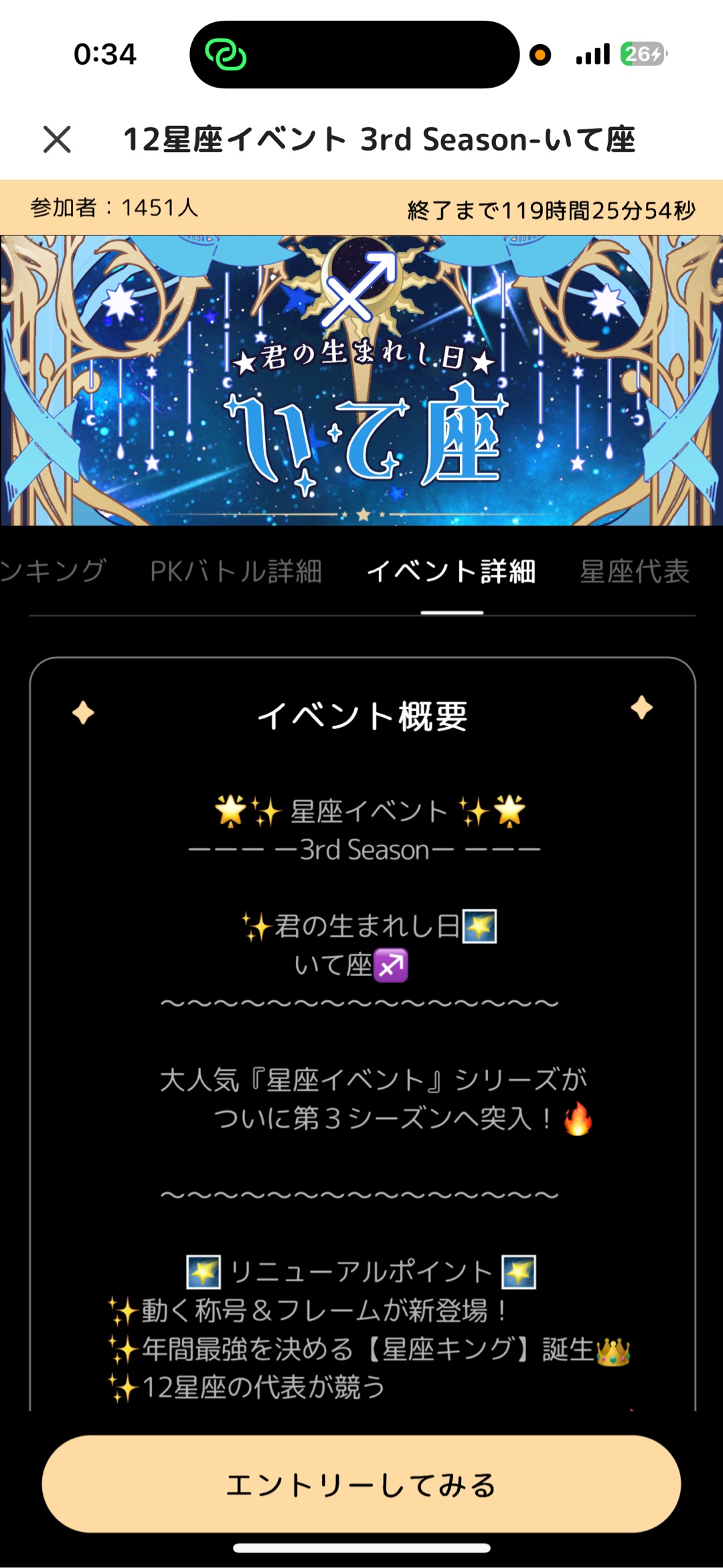Tap the エントリーしてみる button
This screenshot has width=723, height=1568.
(x=361, y=1484)
